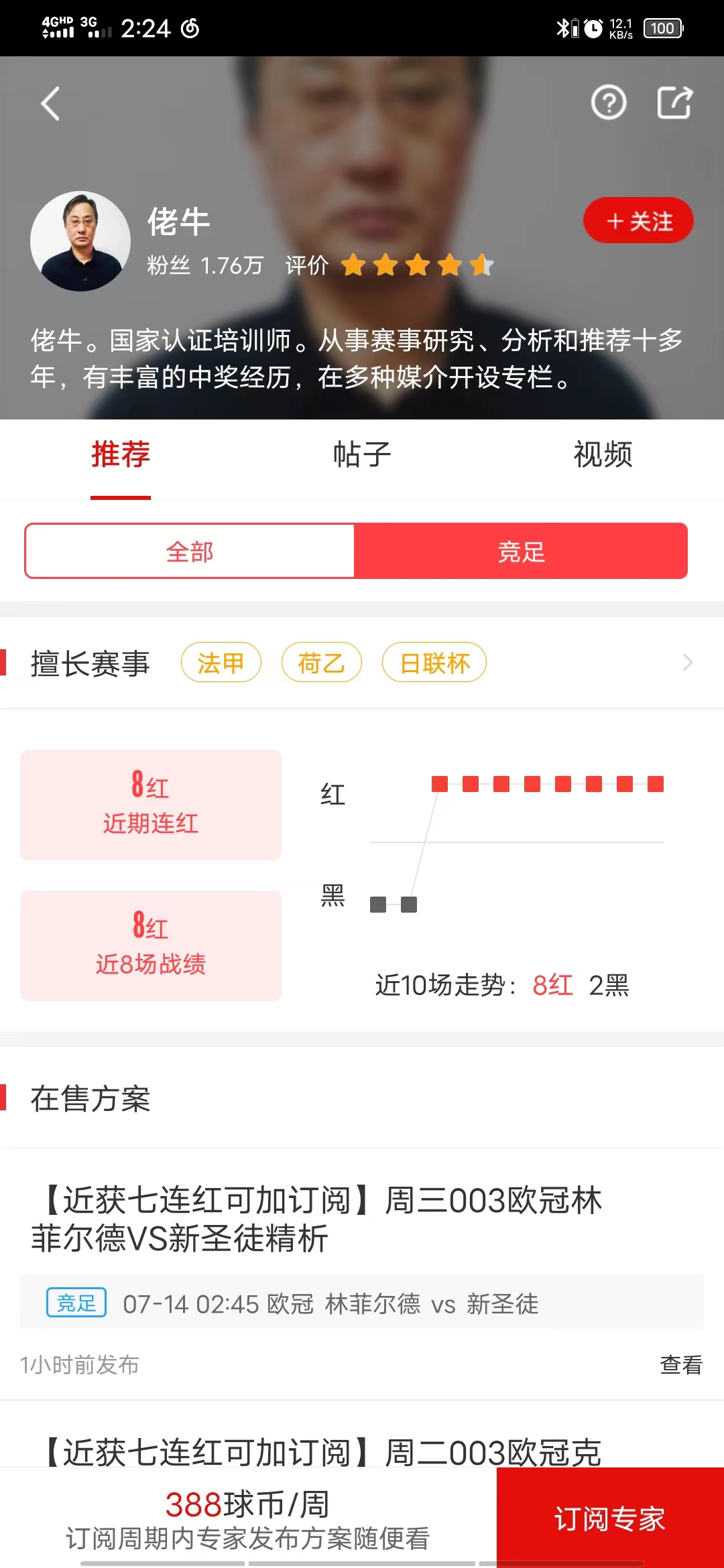
Task: Select the 竞足 filter segment
Action: 521,551
